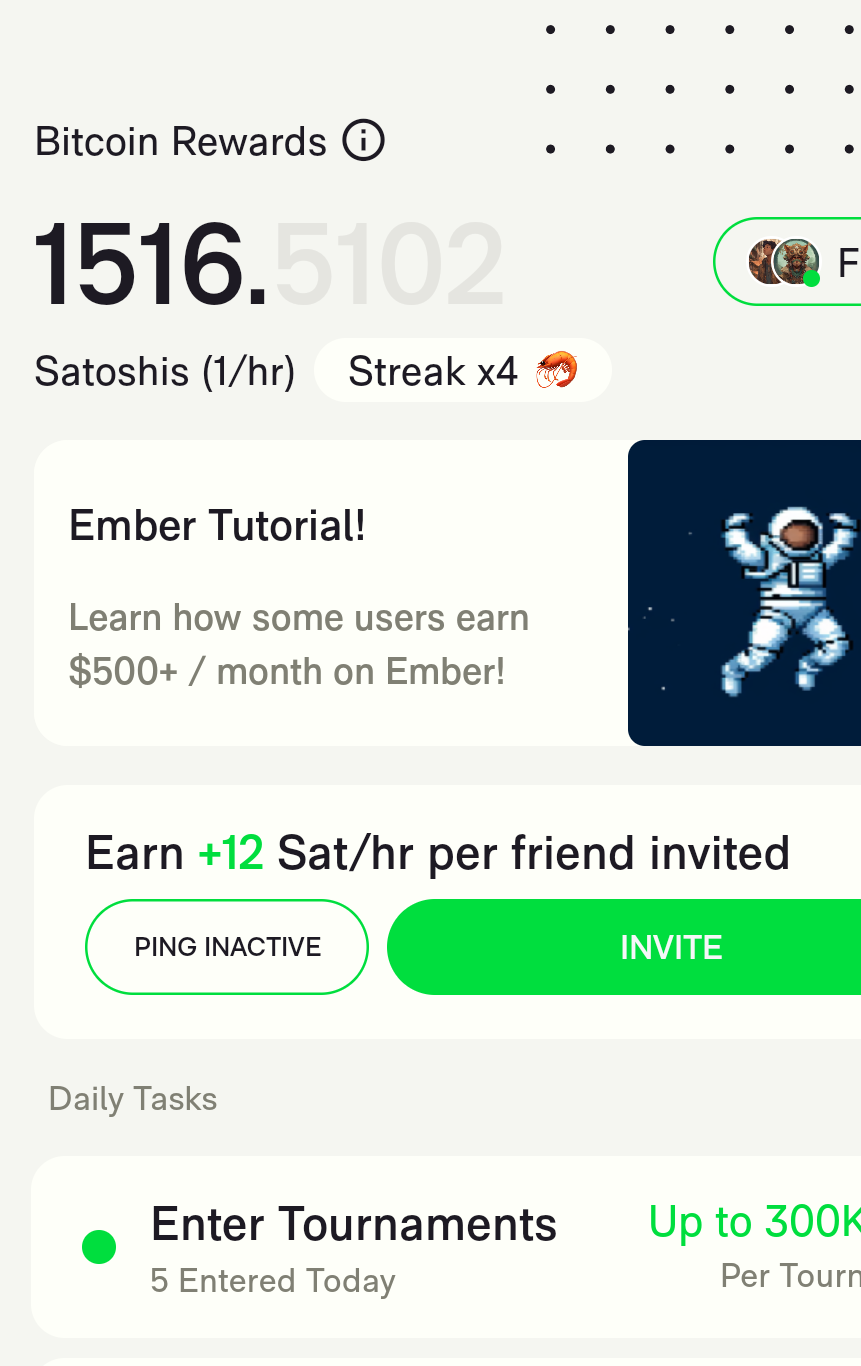Open the Ember Tutorial card
The height and width of the screenshot is (1366, 861).
330,593
